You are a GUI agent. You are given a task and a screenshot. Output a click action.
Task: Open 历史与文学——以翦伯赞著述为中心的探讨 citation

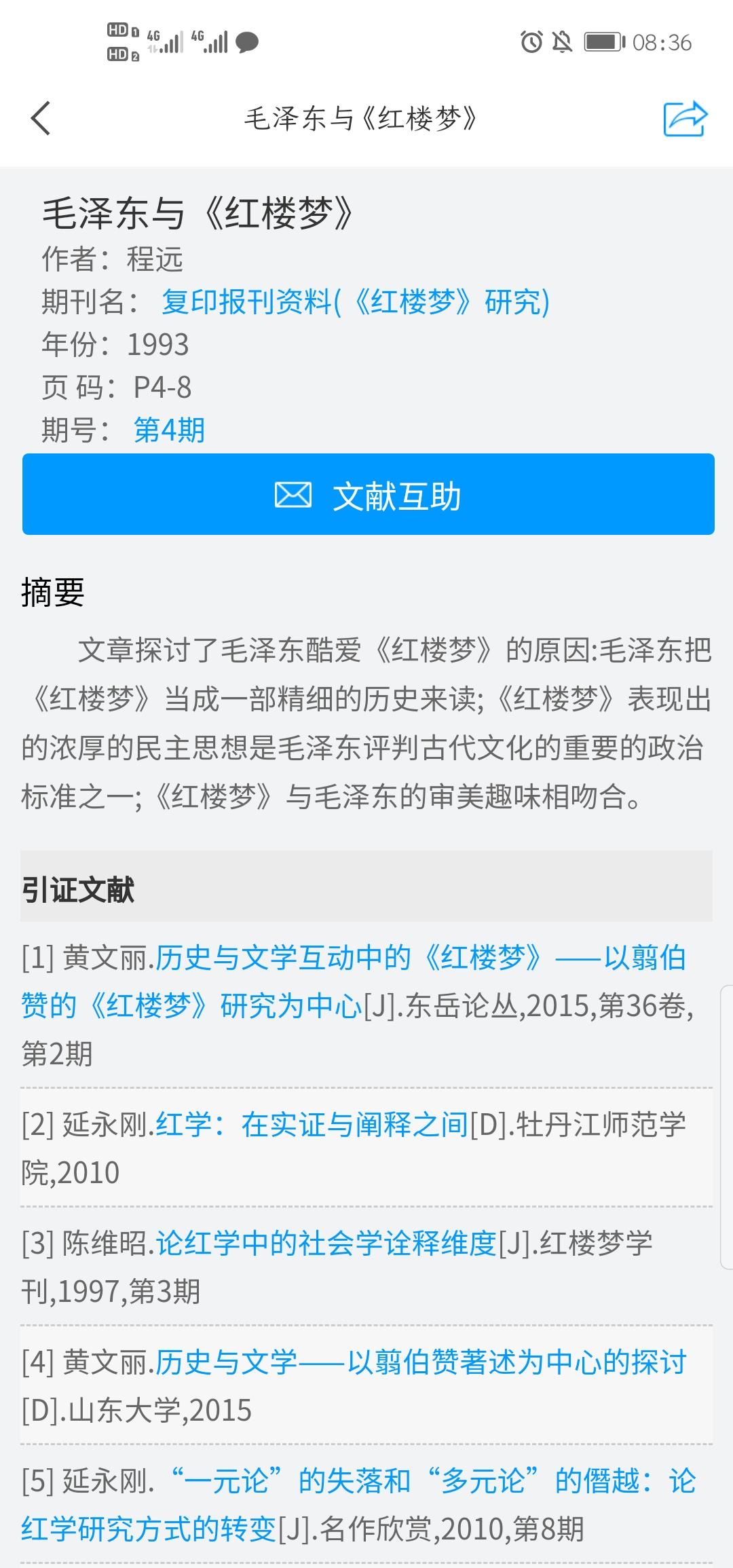click(x=421, y=1362)
